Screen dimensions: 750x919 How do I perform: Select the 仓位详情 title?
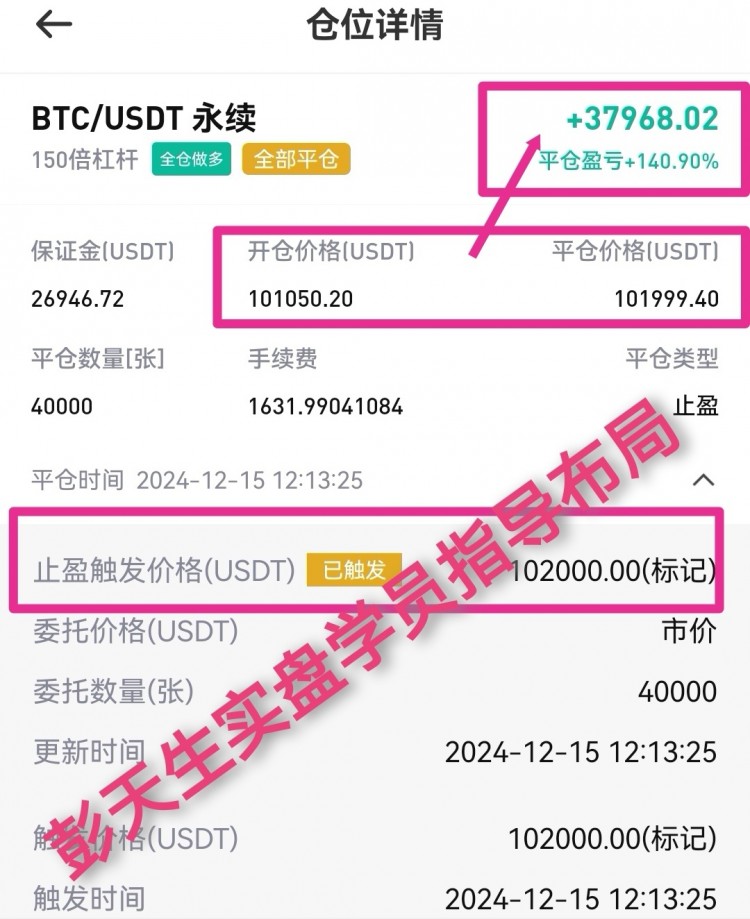click(x=374, y=24)
